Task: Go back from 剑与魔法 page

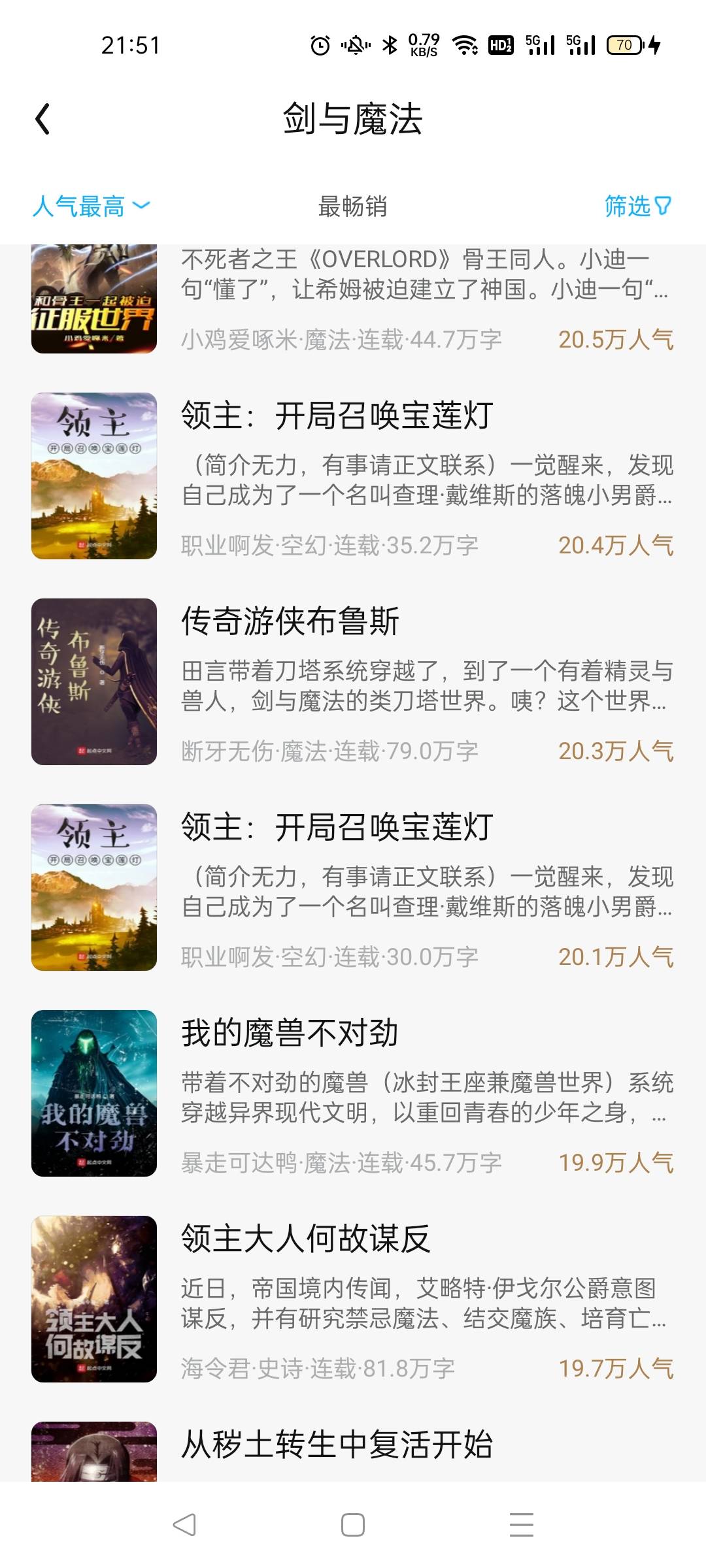Action: pos(42,120)
